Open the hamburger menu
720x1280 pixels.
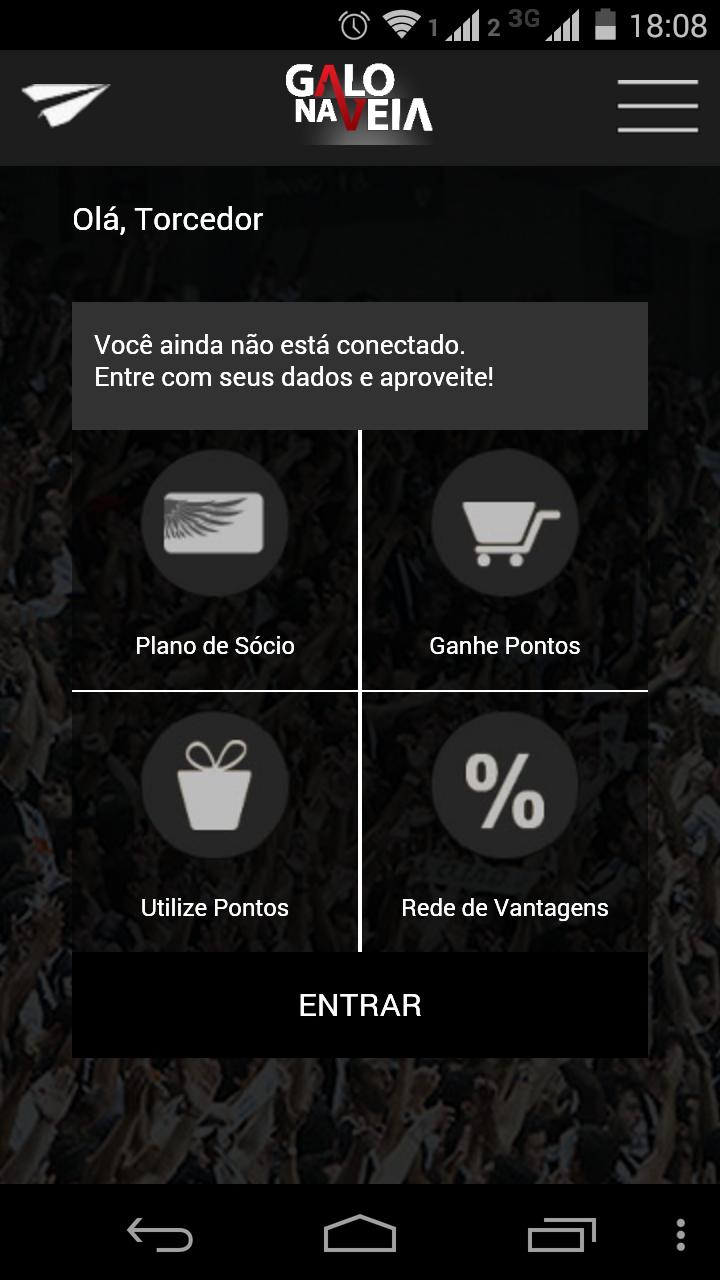[x=658, y=104]
